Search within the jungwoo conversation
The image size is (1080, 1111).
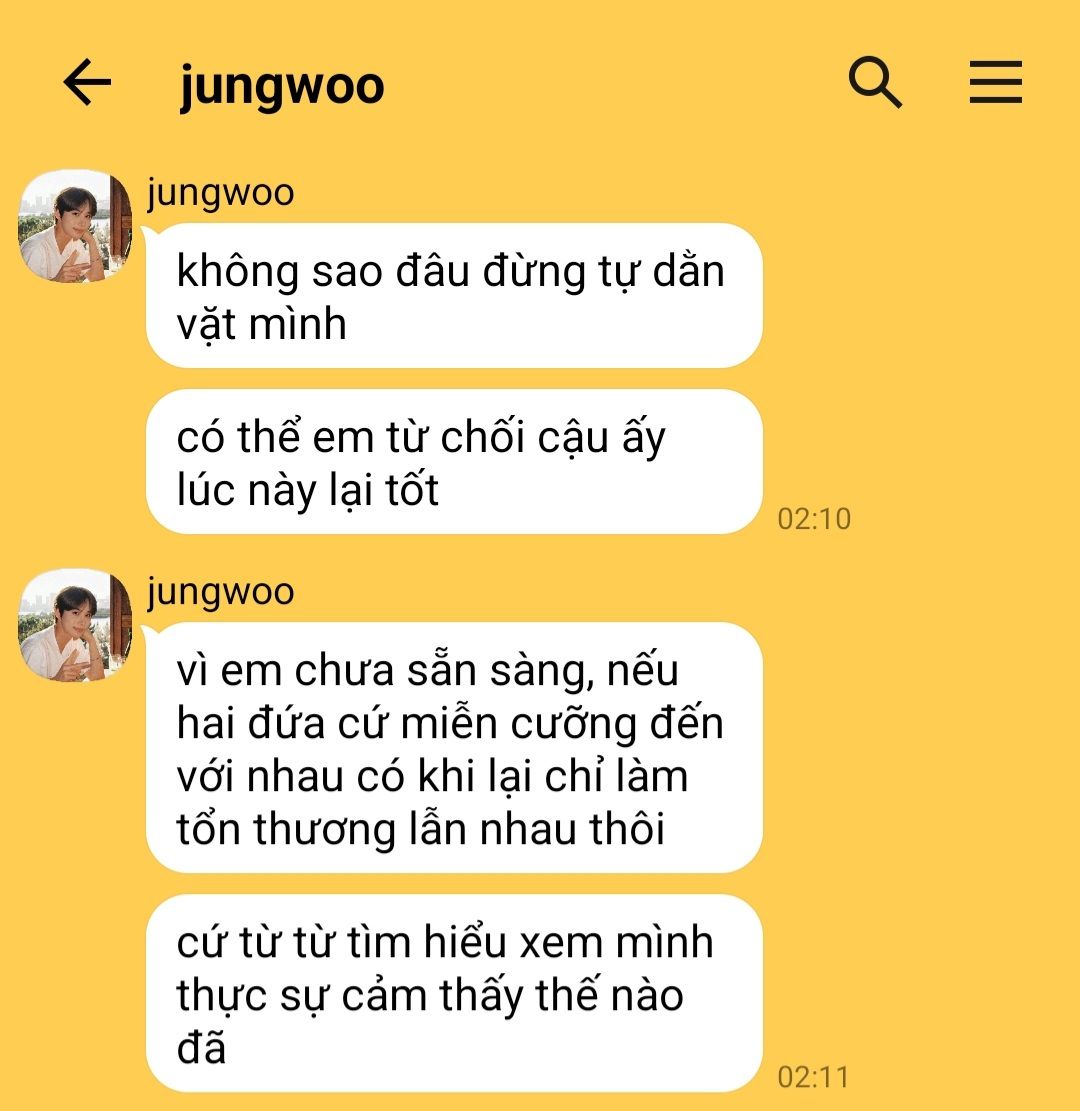(x=875, y=82)
